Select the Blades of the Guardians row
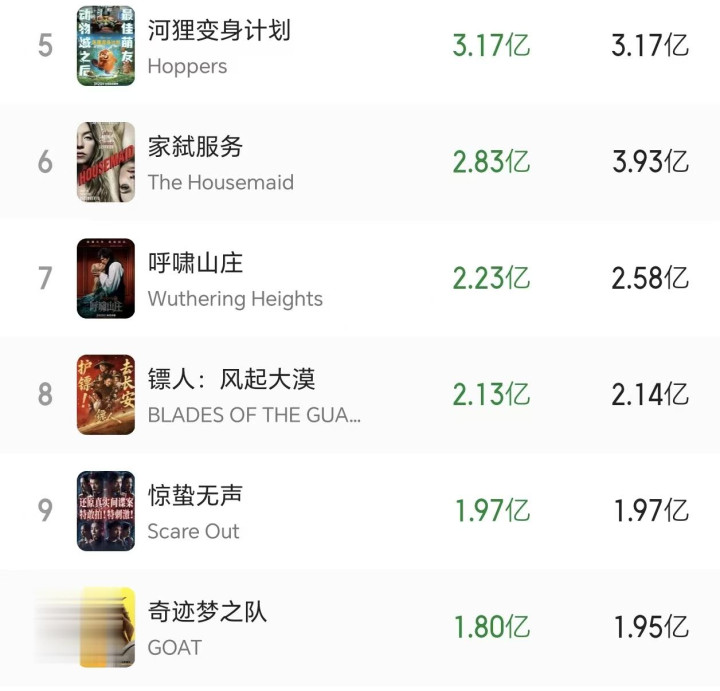Viewport: 720px width, 691px height. (x=360, y=394)
